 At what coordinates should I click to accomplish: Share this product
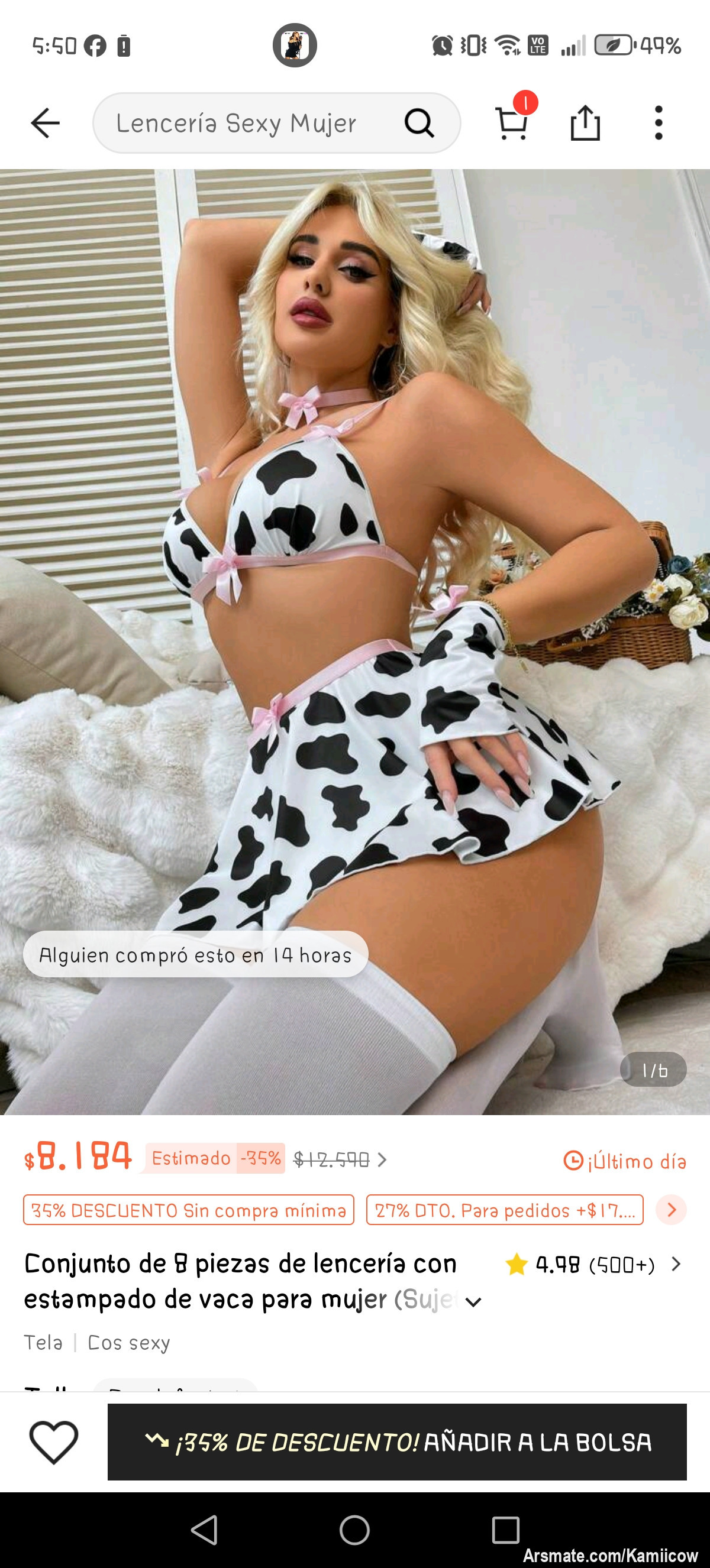[x=585, y=124]
